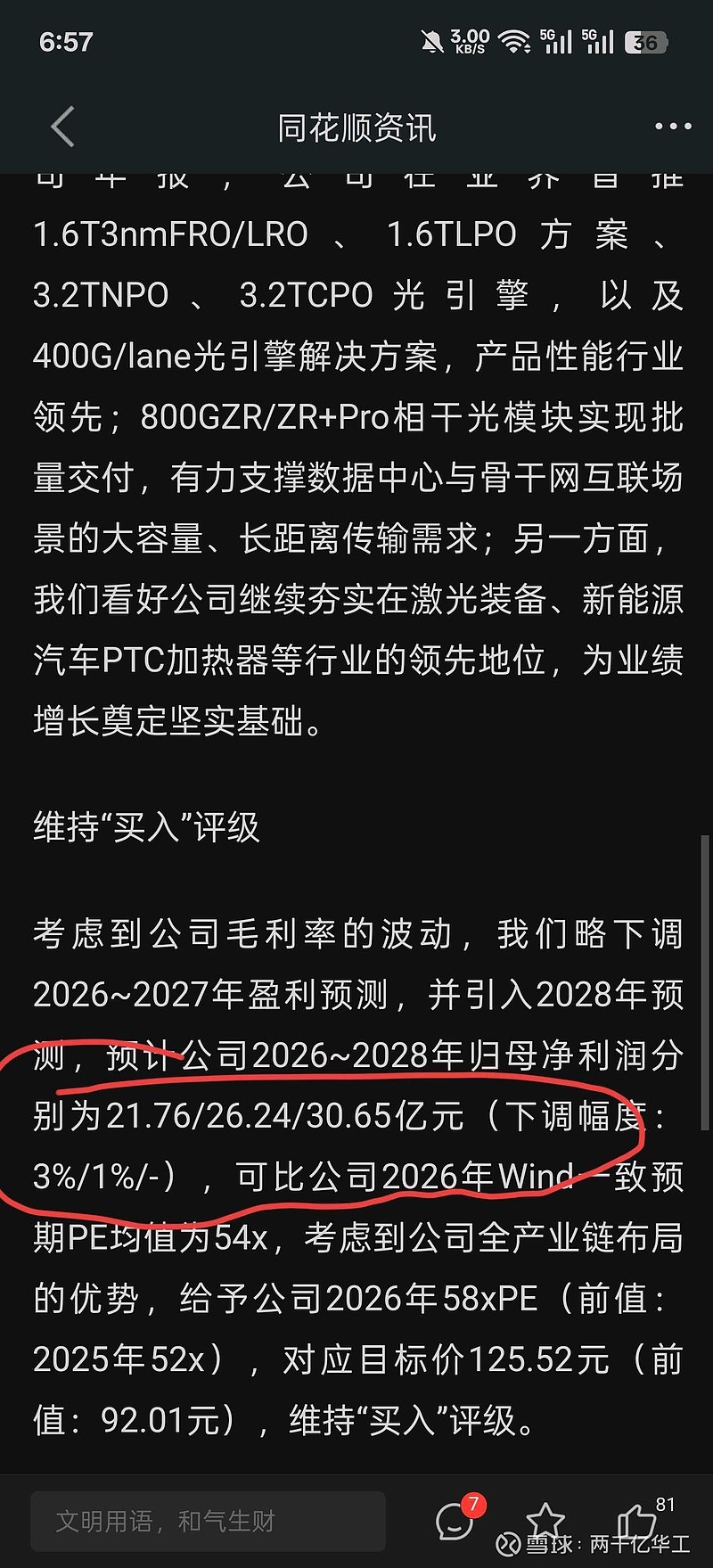Screen dimensions: 713x1568
Task: Tap the second cellular signal icon
Action: [600, 39]
